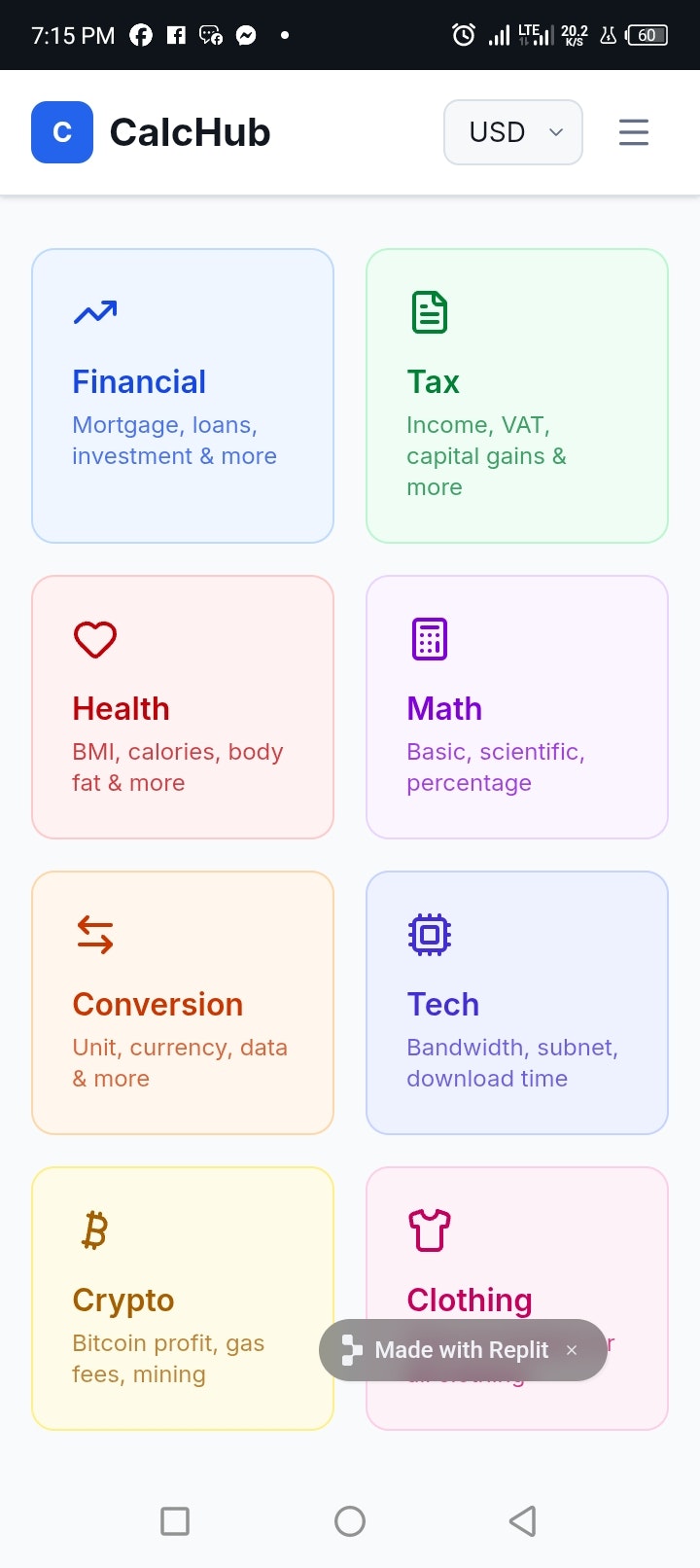Tap the CalcHub logo to go home
The width and height of the screenshot is (700, 1568).
151,132
